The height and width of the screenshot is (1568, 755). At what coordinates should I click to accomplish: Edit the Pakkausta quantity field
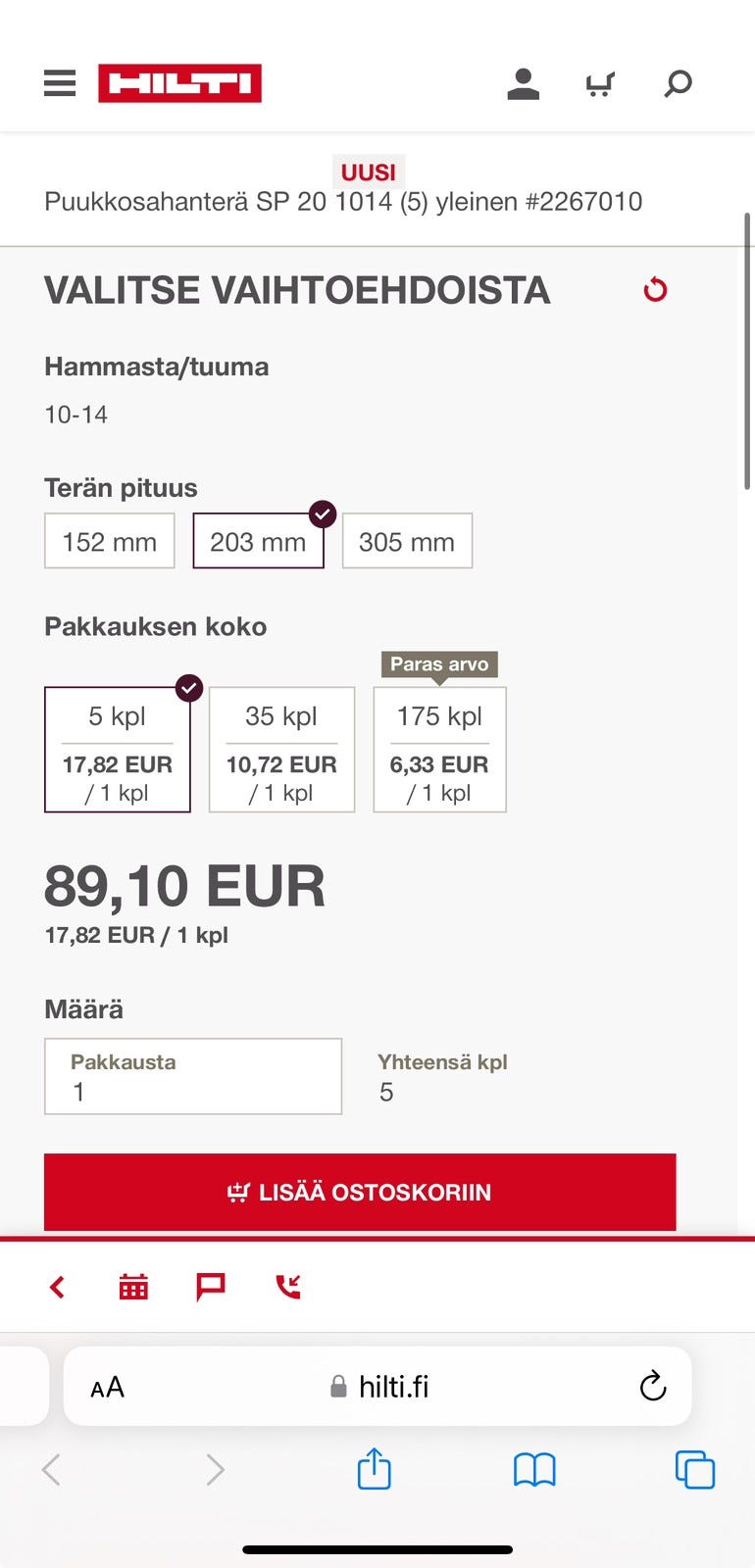tap(193, 1077)
